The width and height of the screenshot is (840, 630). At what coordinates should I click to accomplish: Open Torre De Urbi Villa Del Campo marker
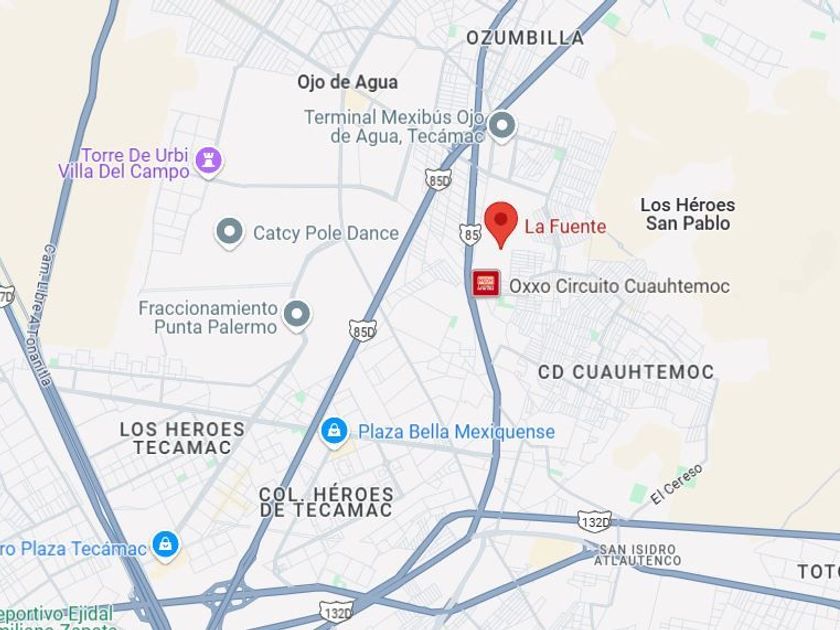point(208,161)
